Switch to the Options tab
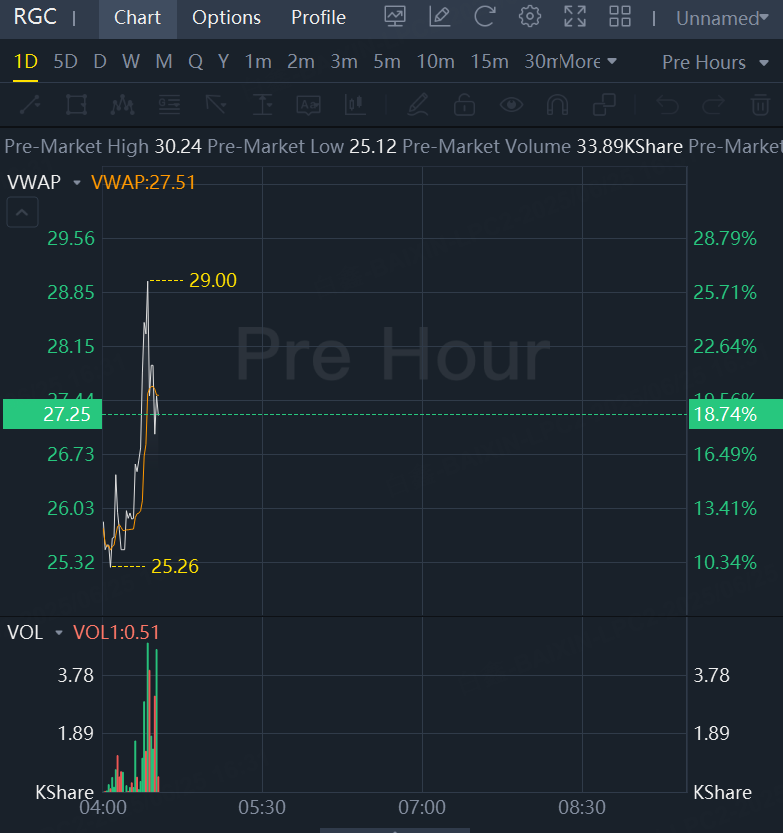The width and height of the screenshot is (783, 833). (x=226, y=18)
